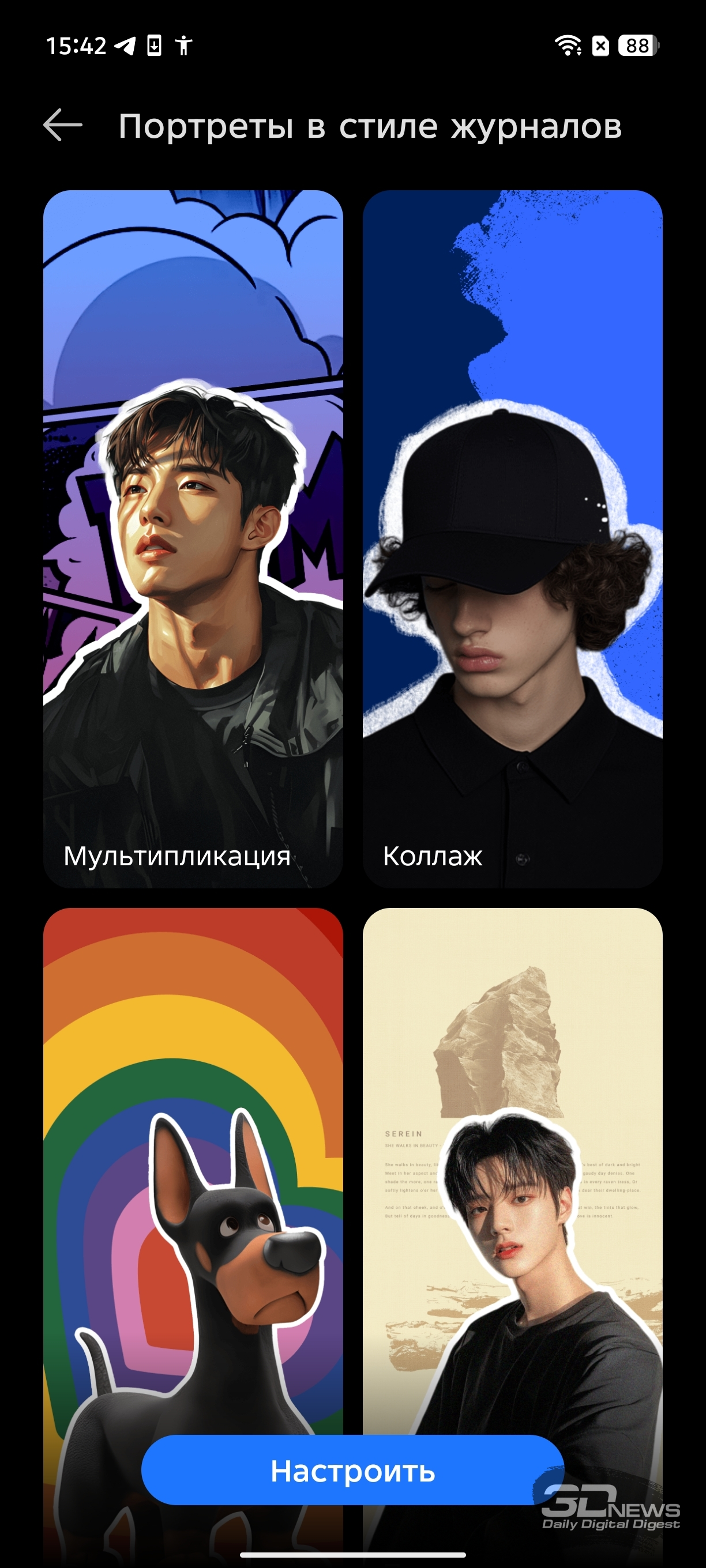The height and width of the screenshot is (1568, 706).
Task: Tap the Настроить button
Action: point(352,1471)
